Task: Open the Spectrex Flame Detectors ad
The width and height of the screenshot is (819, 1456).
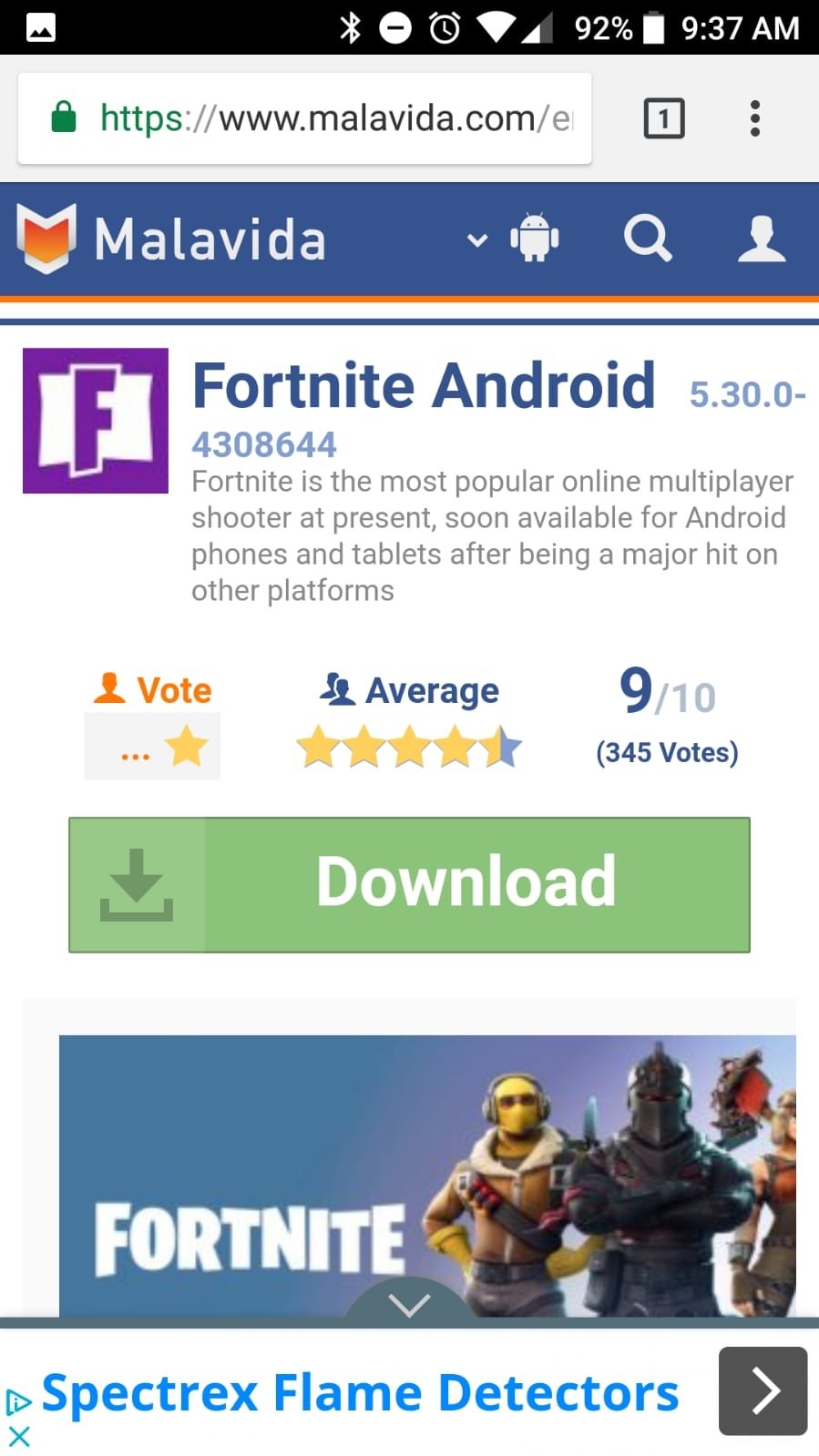Action: click(x=361, y=1393)
